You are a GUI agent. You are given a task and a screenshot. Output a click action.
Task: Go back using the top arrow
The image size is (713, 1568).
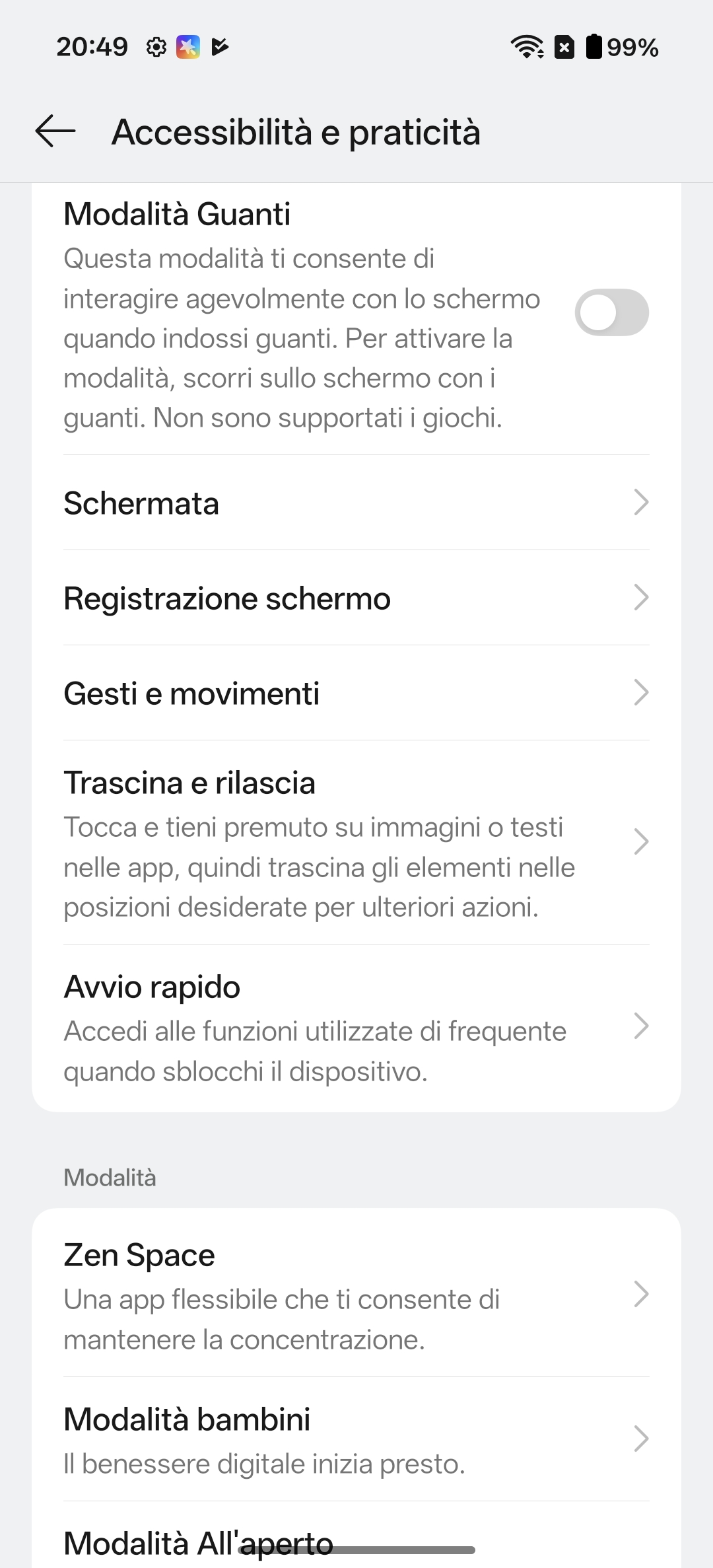[x=55, y=131]
